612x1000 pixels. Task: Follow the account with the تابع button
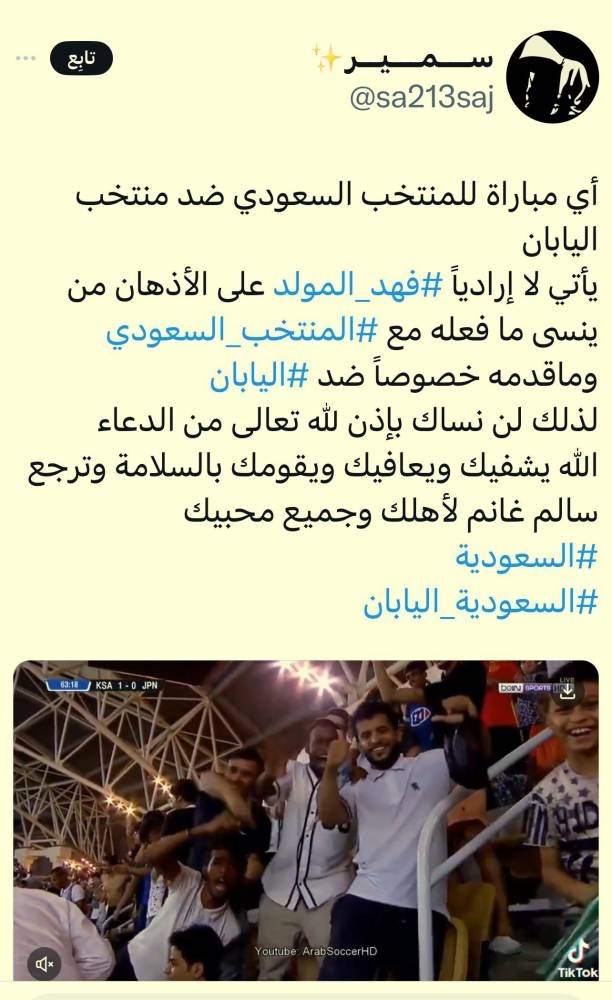[x=83, y=60]
